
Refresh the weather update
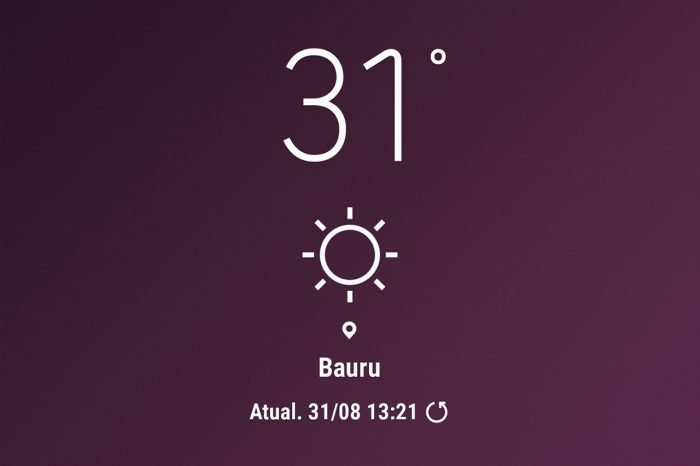(438, 411)
